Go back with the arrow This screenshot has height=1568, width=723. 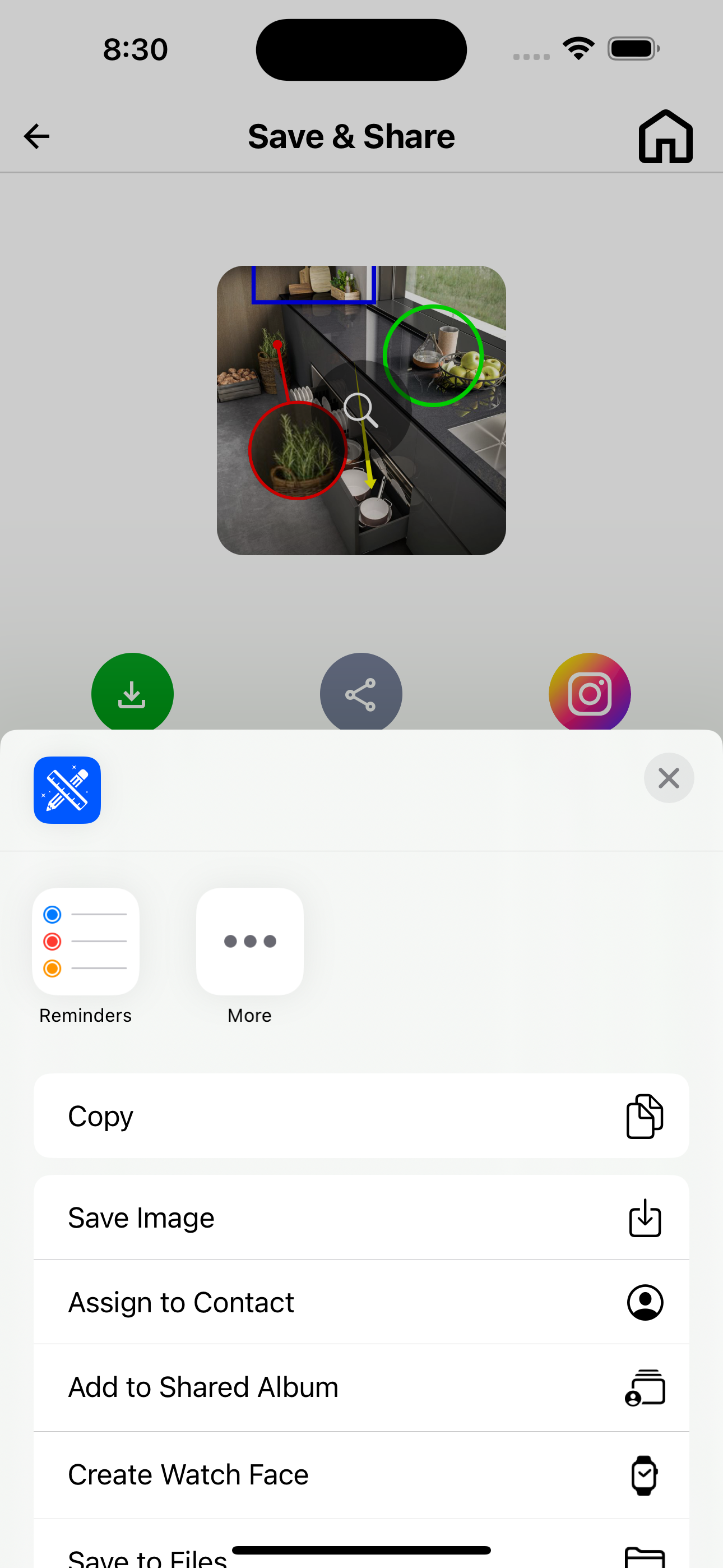[x=36, y=136]
